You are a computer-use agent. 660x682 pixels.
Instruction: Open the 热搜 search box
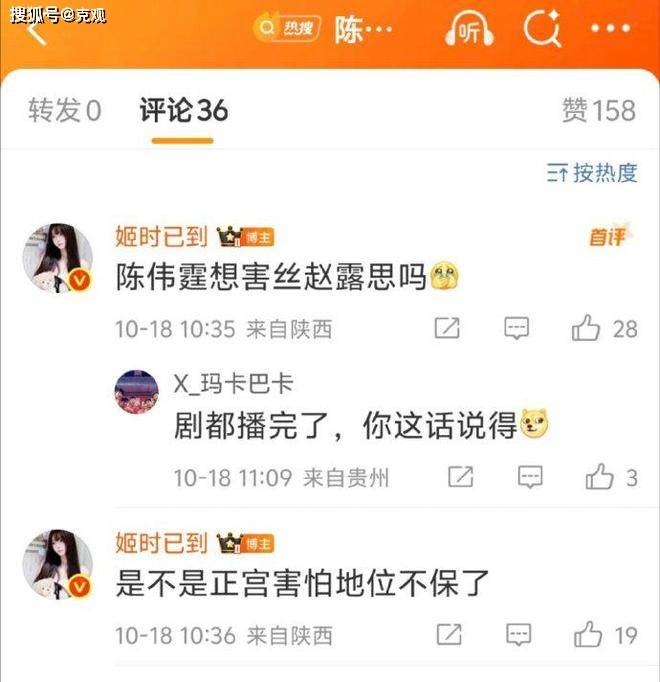[x=287, y=30]
